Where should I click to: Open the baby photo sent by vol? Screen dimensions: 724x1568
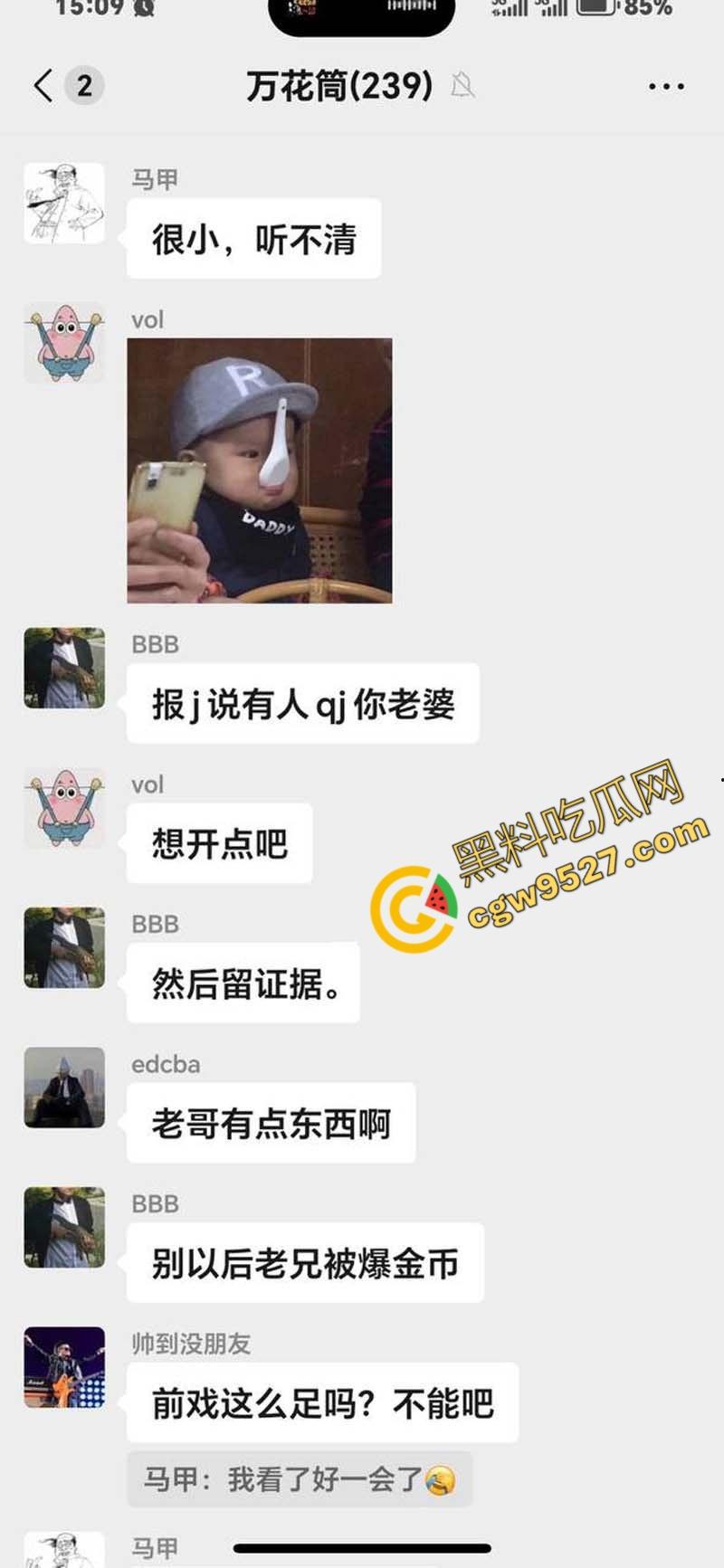pyautogui.click(x=260, y=470)
